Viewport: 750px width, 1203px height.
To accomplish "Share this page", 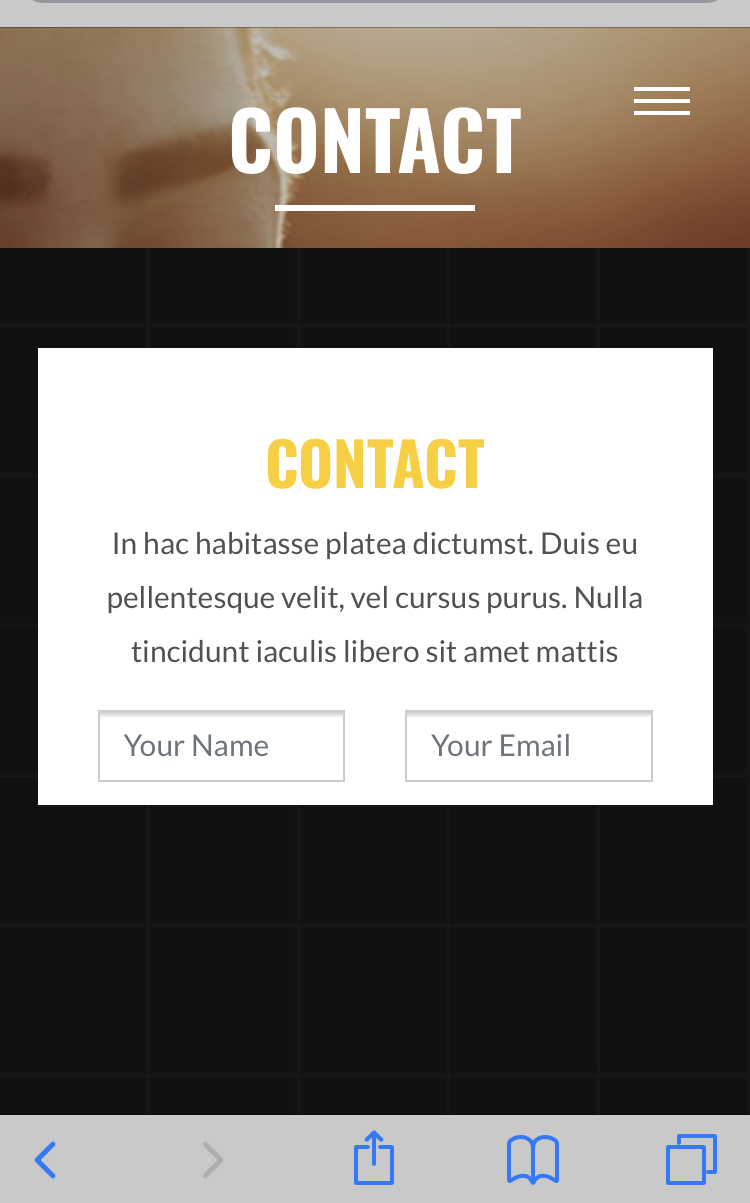I will coord(374,1158).
